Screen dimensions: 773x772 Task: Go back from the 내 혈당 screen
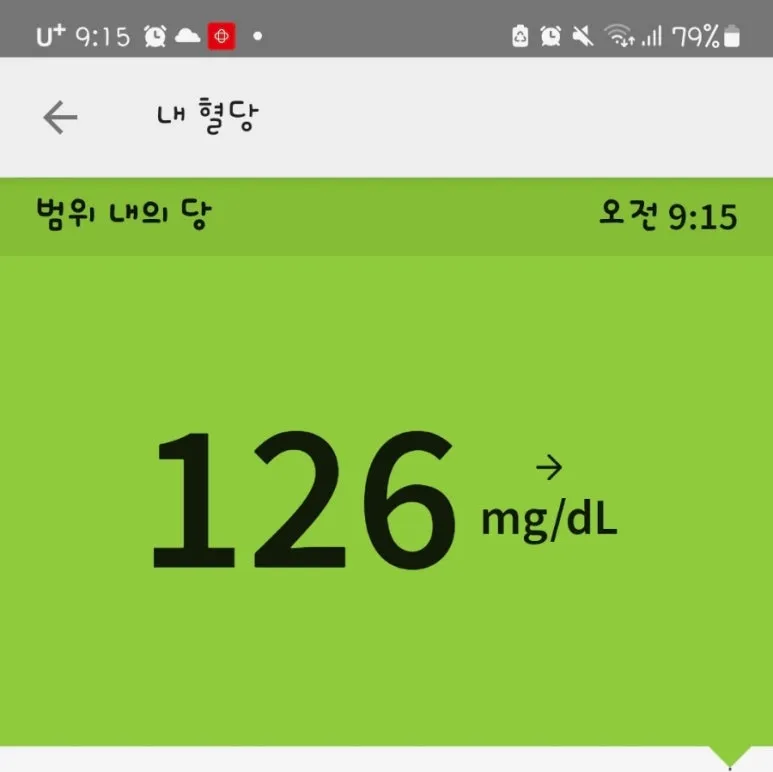(x=60, y=118)
